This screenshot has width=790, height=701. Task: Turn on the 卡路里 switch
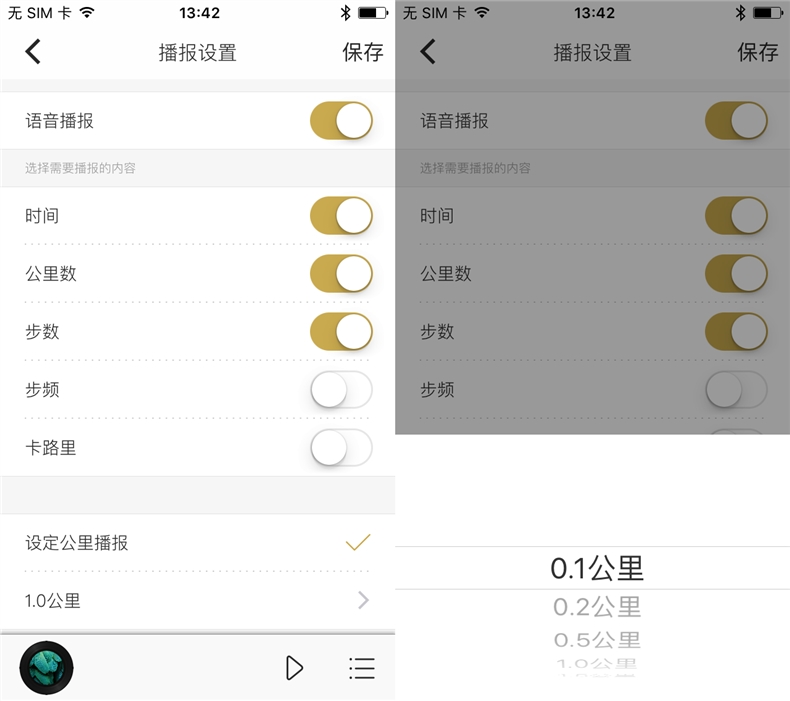click(341, 448)
